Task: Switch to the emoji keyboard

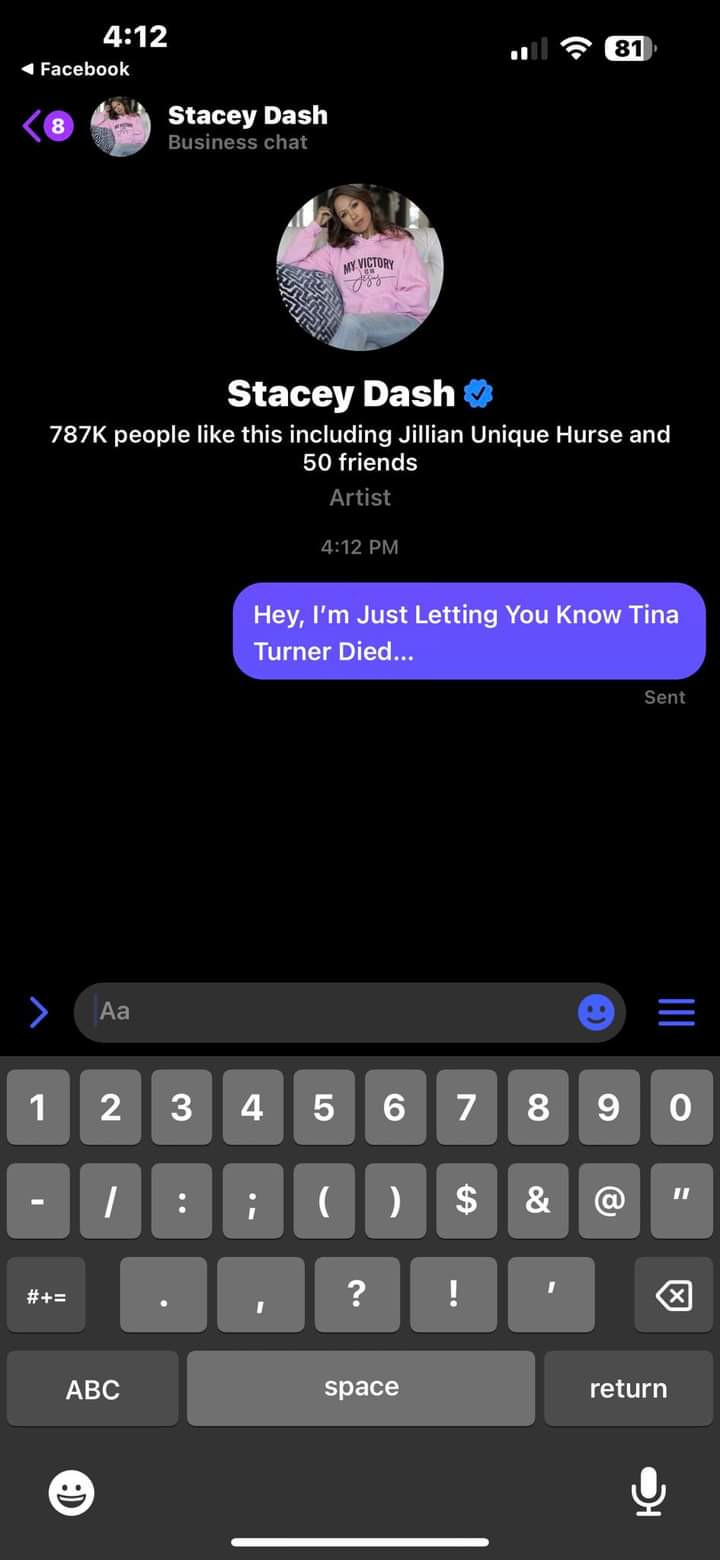Action: 72,1494
